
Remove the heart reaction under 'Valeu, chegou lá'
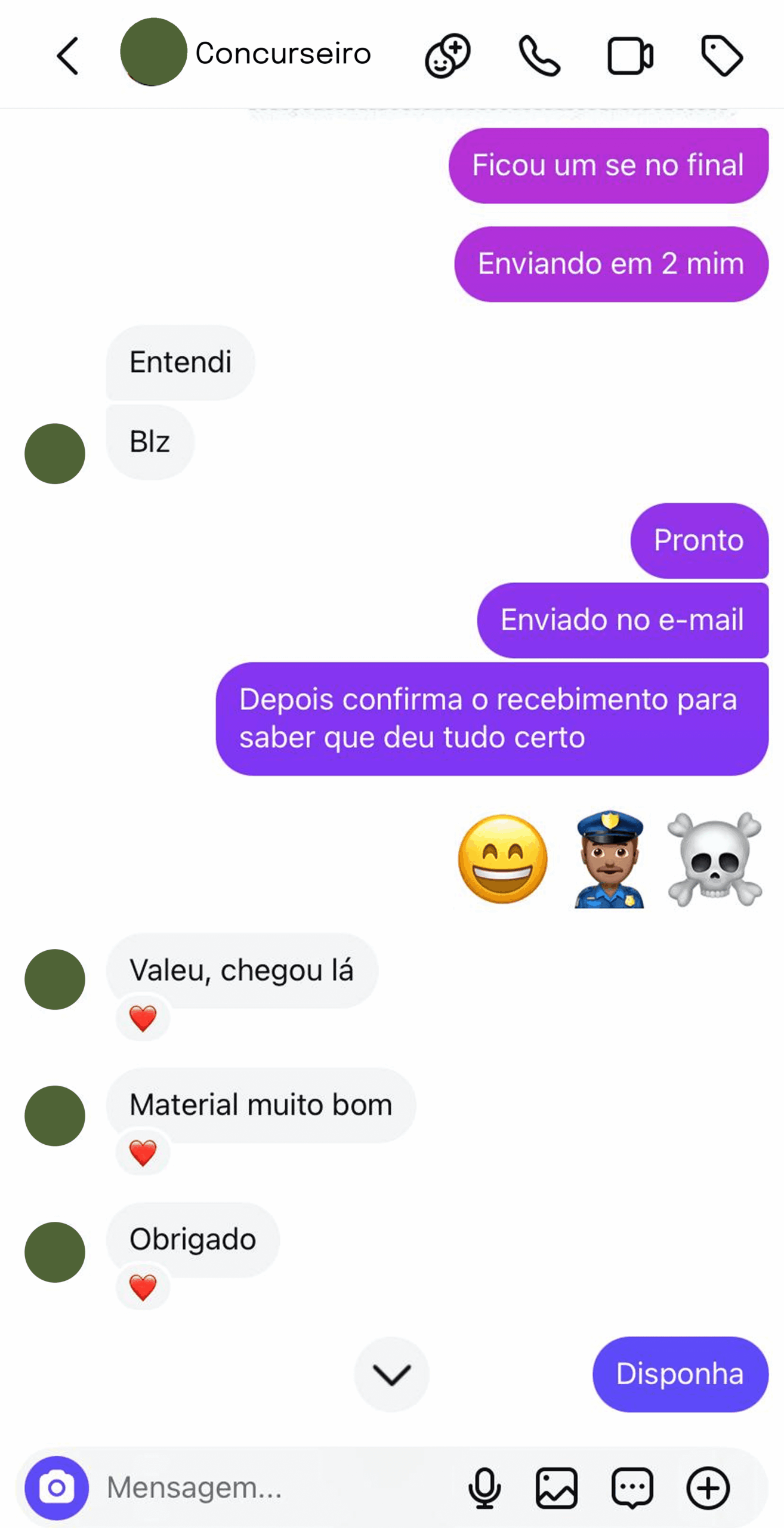tap(143, 1016)
